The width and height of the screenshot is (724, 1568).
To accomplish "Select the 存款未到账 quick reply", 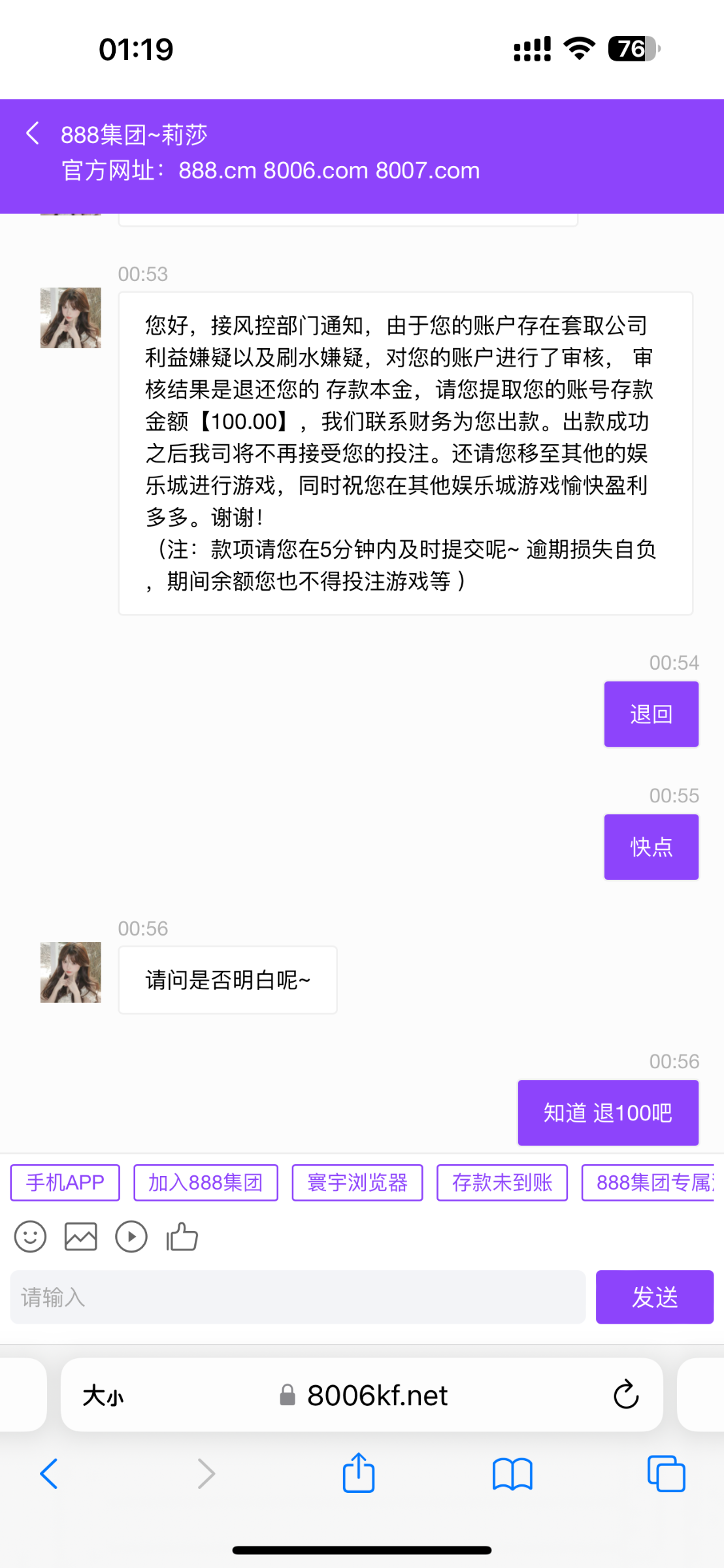I will tap(502, 1182).
